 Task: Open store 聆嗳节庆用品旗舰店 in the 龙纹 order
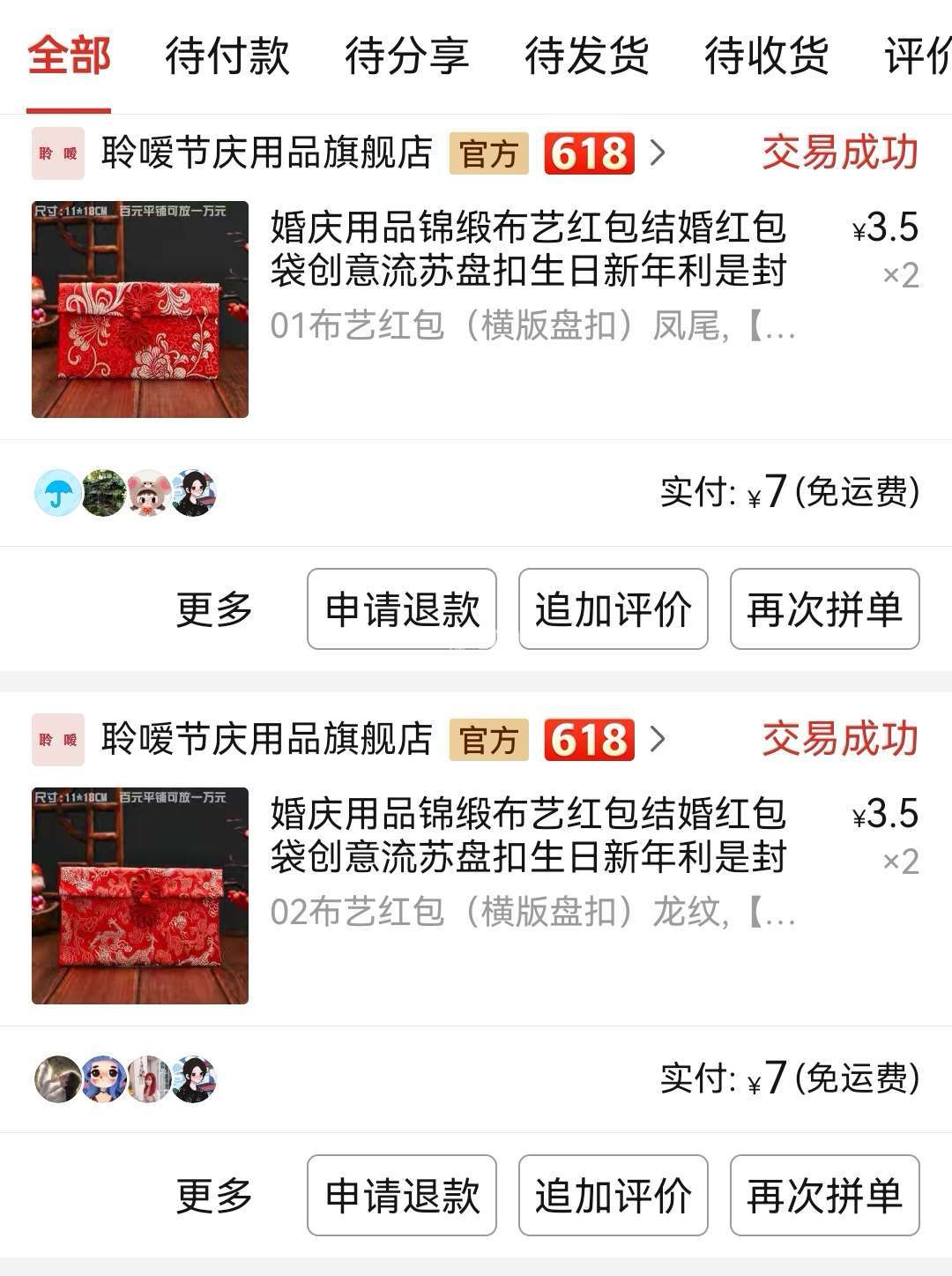266,739
